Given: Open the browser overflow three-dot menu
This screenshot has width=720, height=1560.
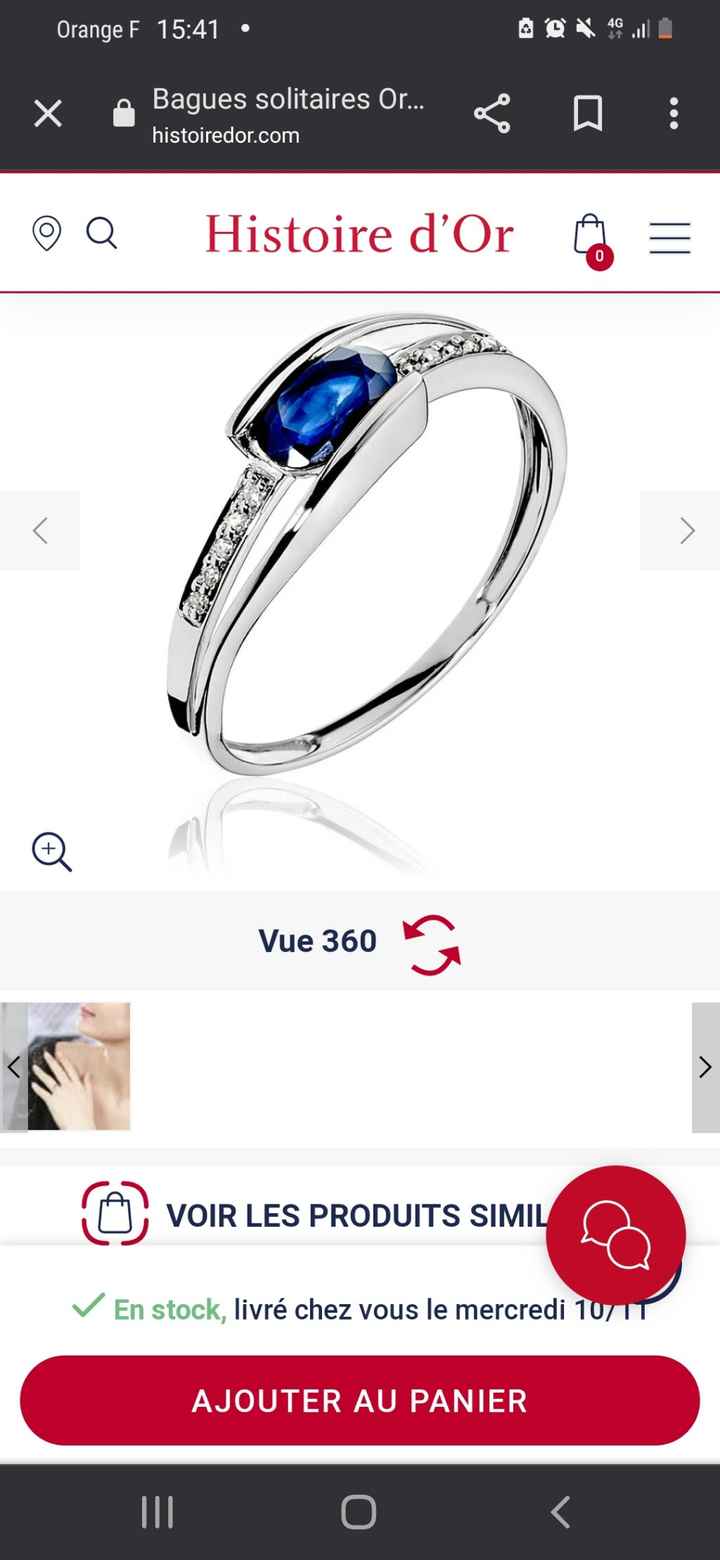Looking at the screenshot, I should click(673, 113).
